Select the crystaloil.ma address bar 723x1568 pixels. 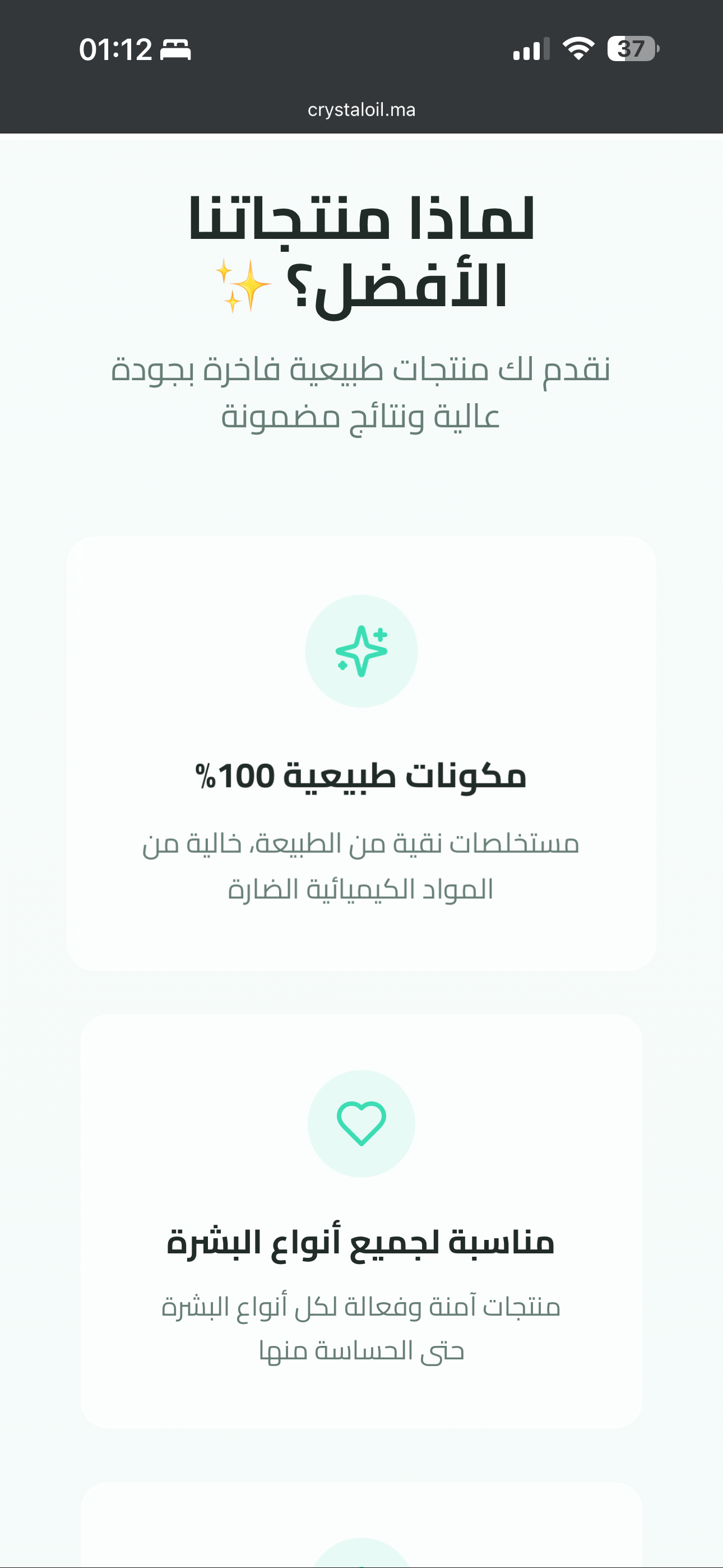click(x=361, y=110)
